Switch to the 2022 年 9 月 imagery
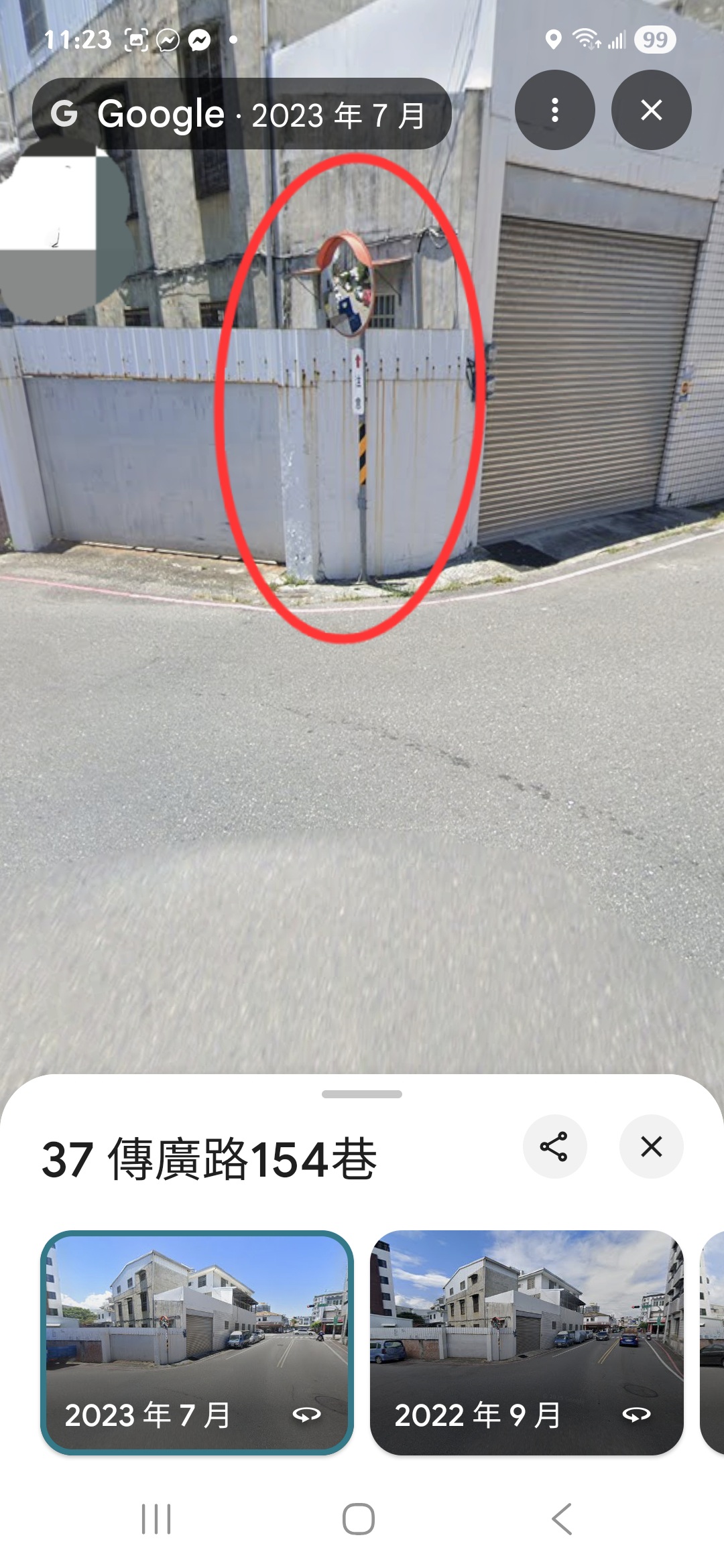This screenshot has width=724, height=1568. [526, 1342]
